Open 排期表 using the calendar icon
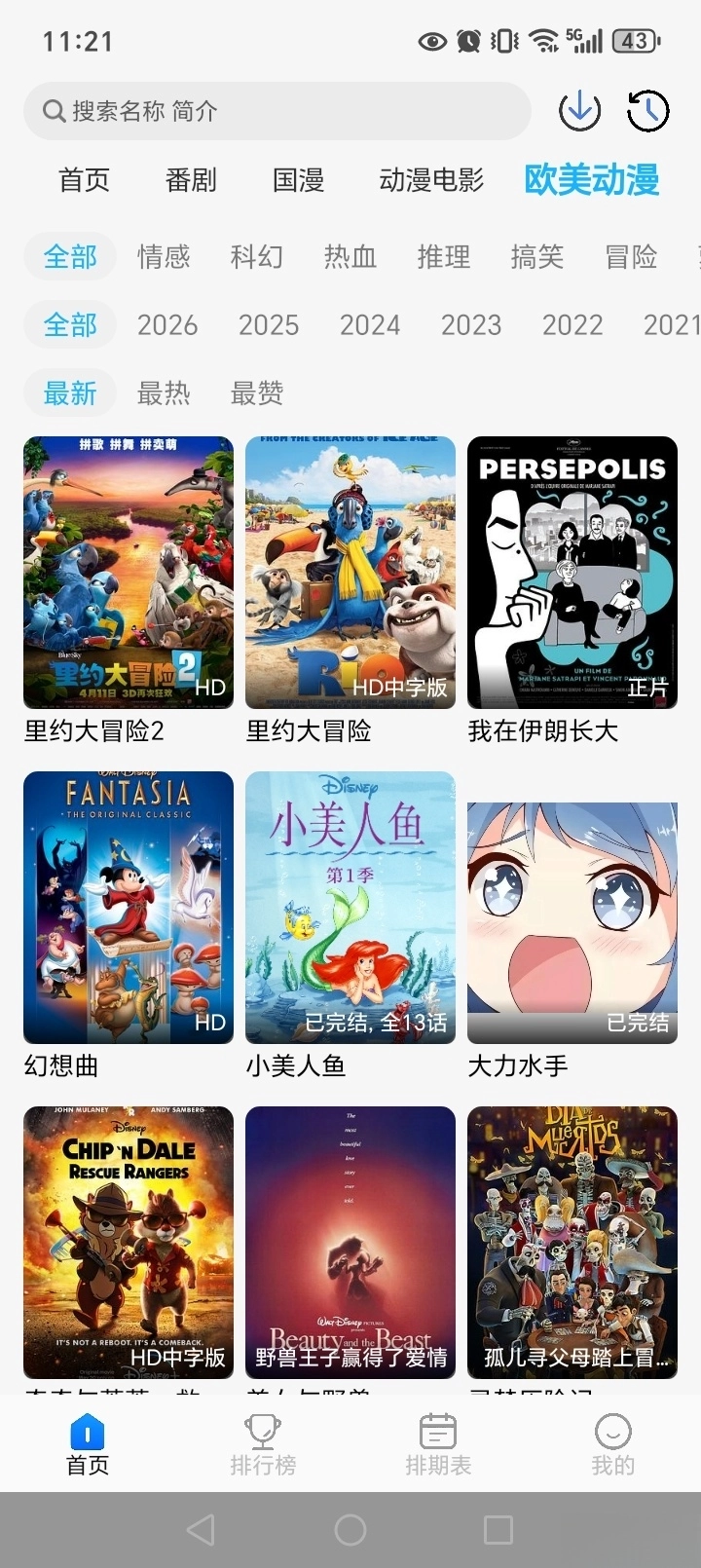Screen dimensions: 701x1568 pos(436,1441)
